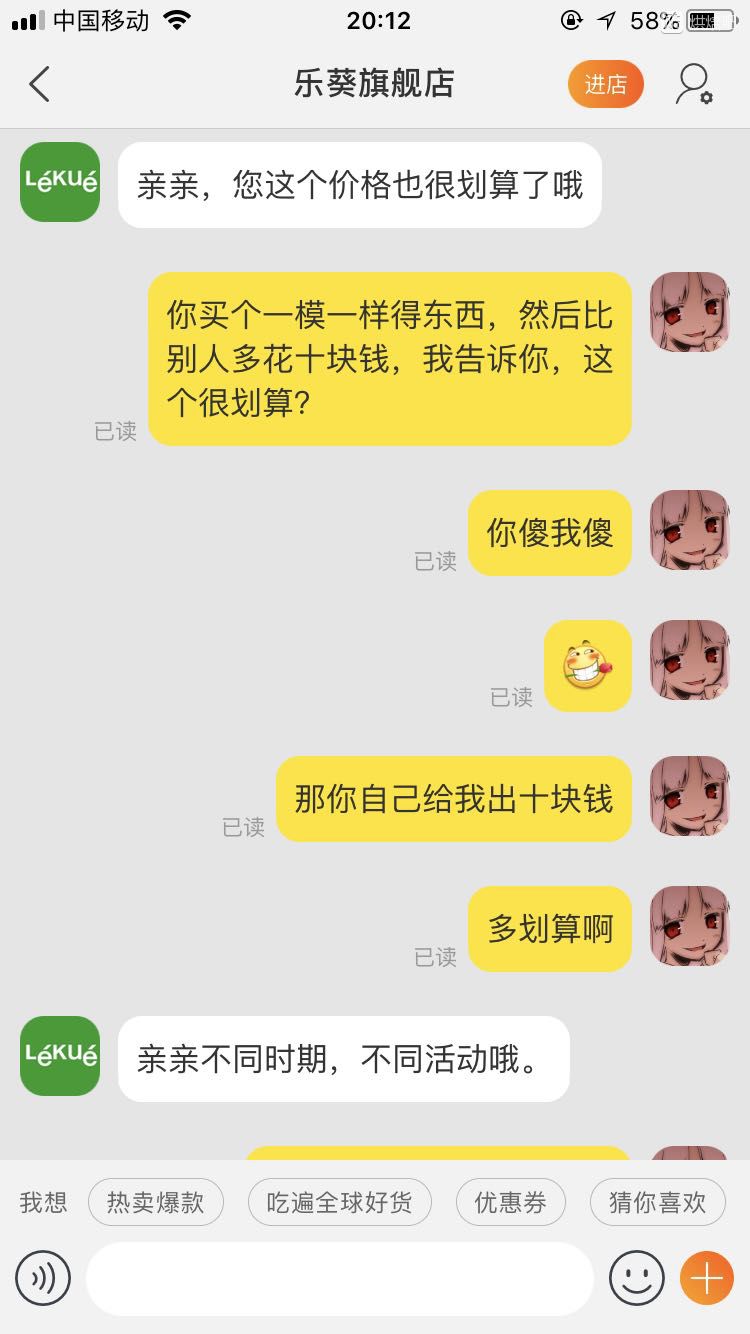
Task: Tap the Lékué store avatar beside 亲亲不同时期
Action: [60, 1056]
